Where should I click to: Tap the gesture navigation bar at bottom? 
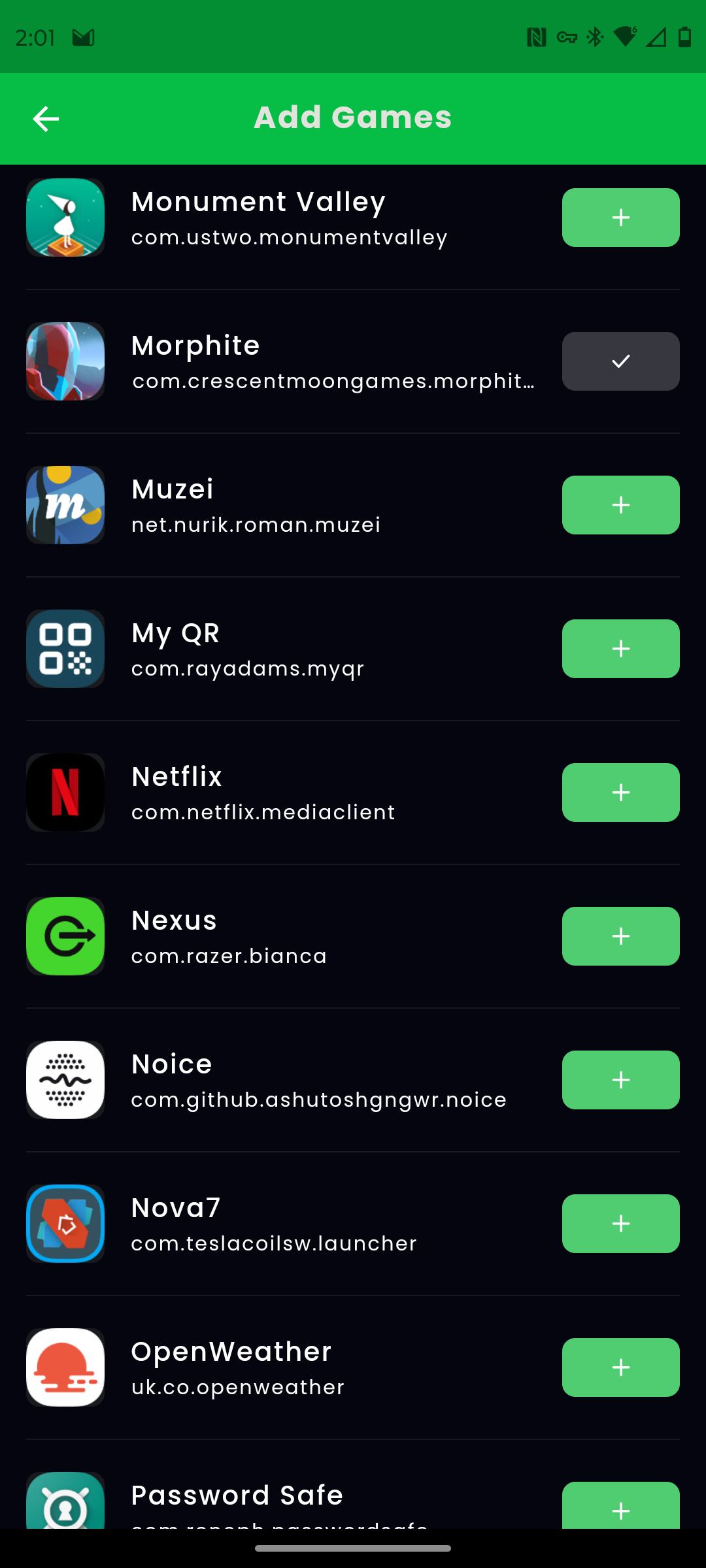pos(353,1548)
